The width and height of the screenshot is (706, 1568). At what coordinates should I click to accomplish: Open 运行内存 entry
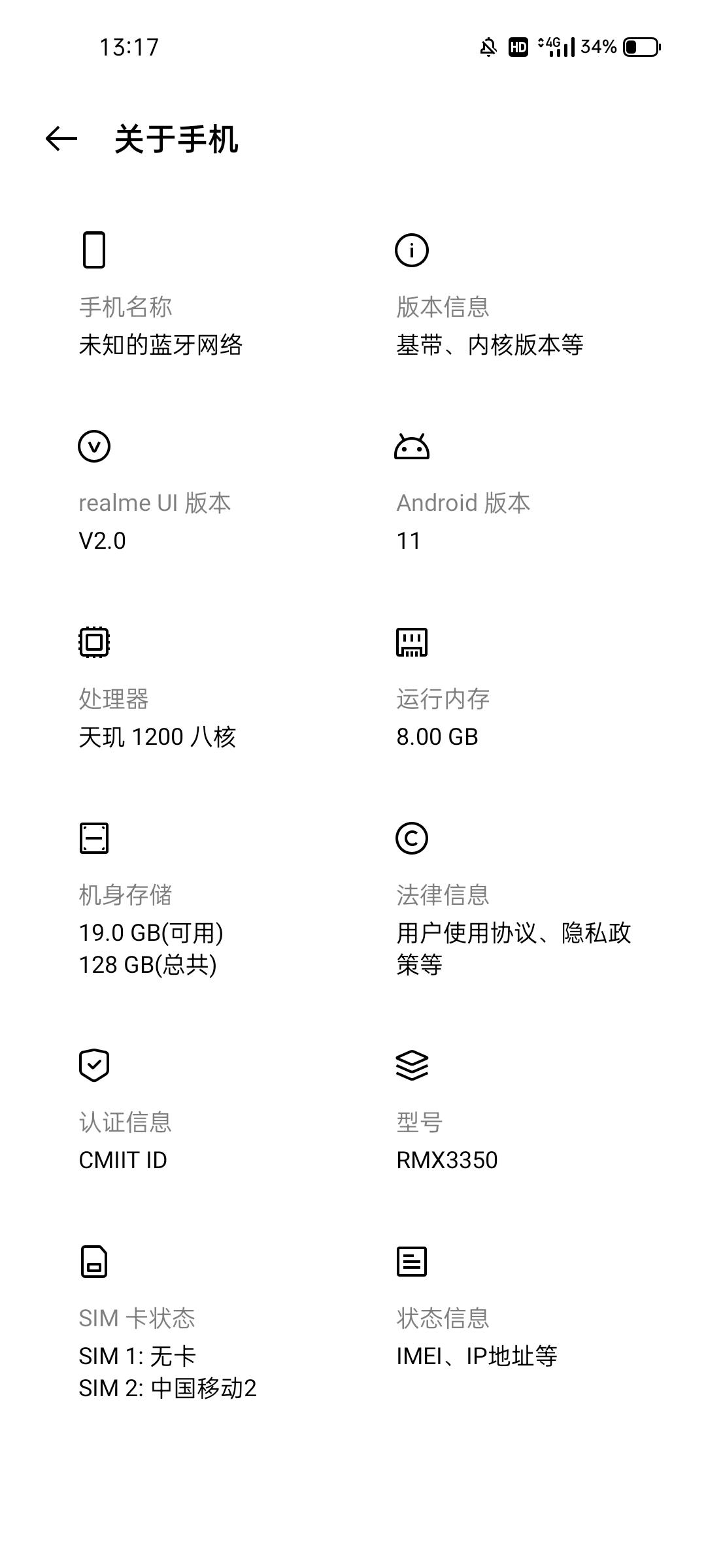point(512,687)
